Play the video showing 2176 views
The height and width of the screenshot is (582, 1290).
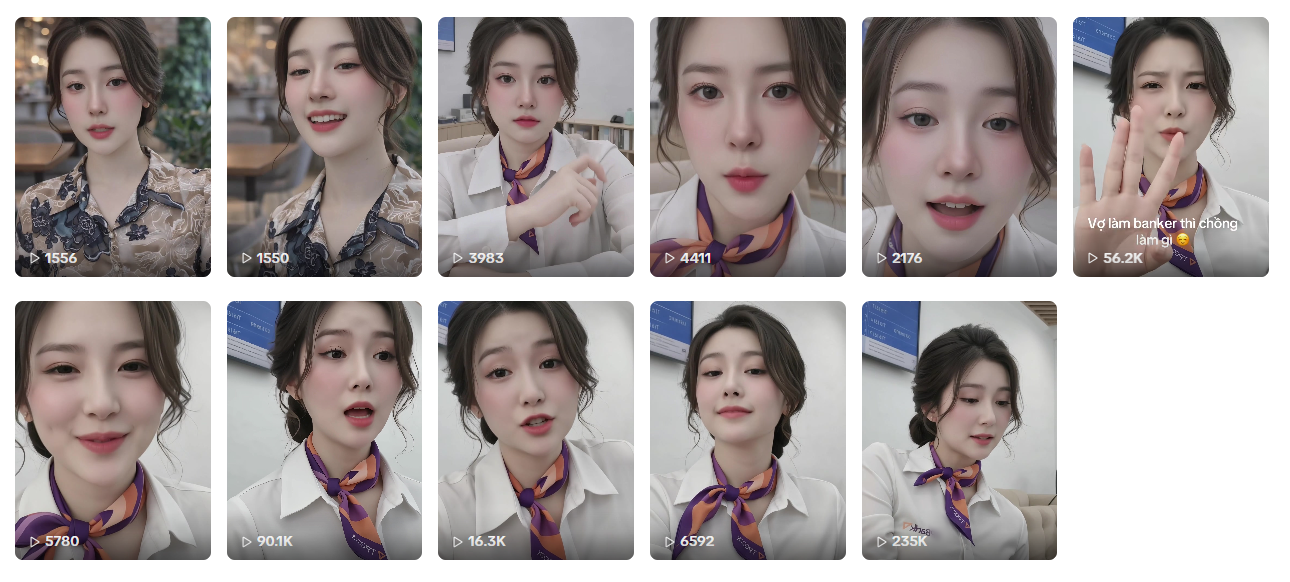(959, 147)
